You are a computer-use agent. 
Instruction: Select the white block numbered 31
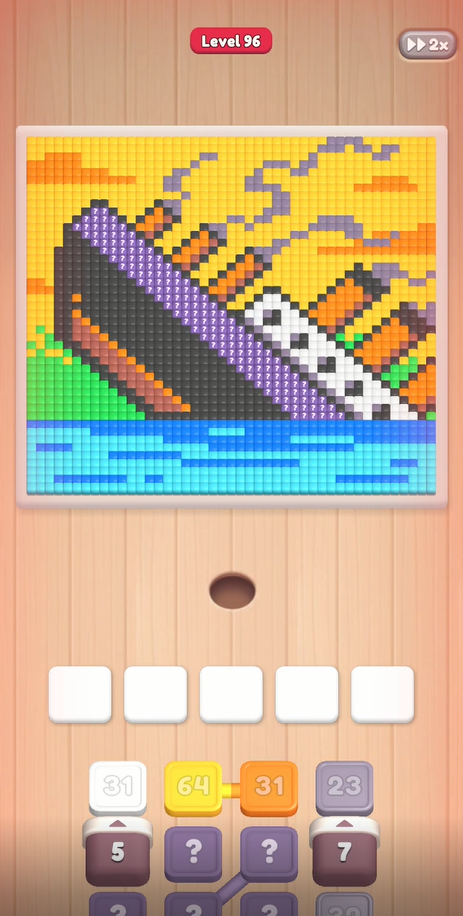click(118, 787)
